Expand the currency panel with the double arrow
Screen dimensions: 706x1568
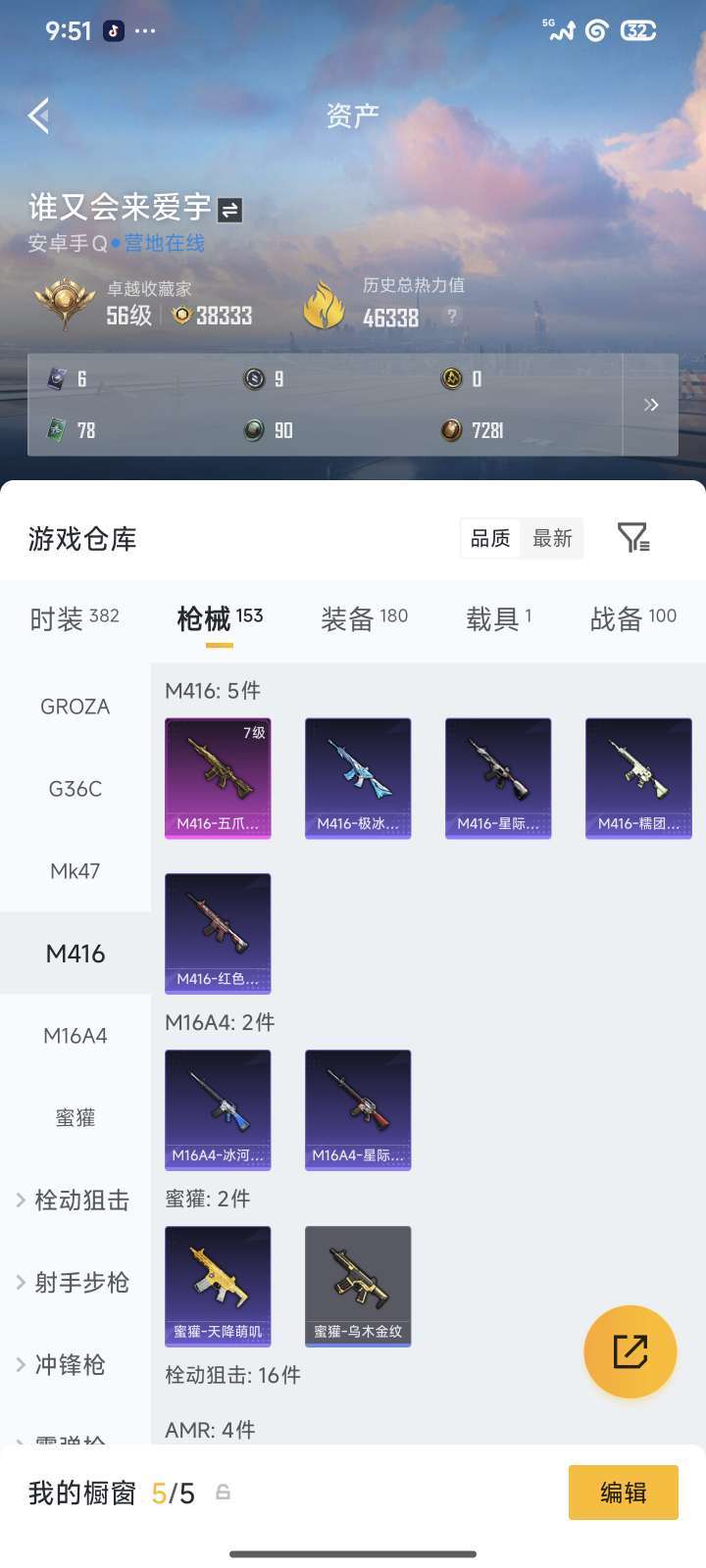[x=650, y=405]
